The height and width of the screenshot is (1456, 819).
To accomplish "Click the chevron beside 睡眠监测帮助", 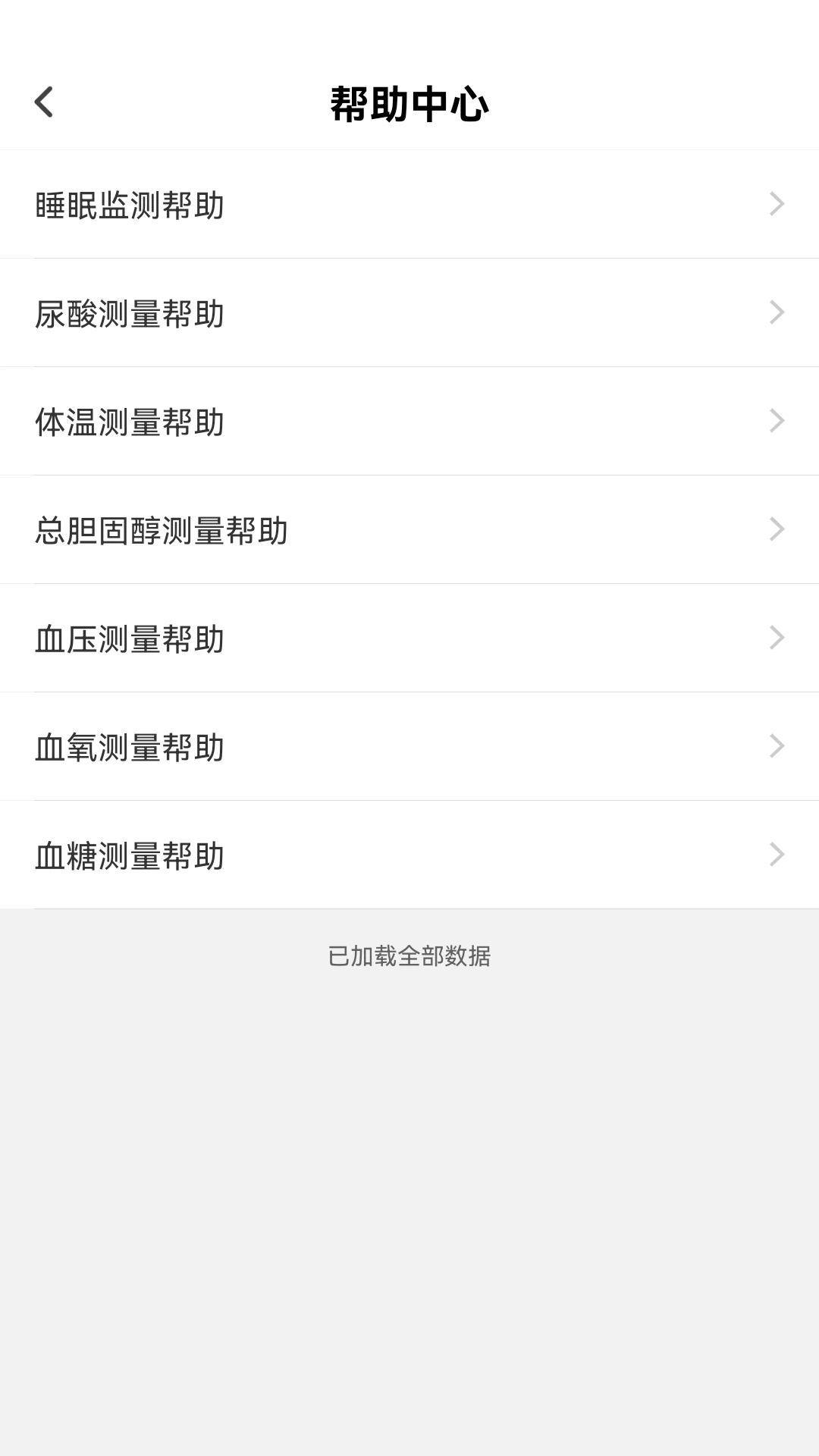I will (x=775, y=203).
